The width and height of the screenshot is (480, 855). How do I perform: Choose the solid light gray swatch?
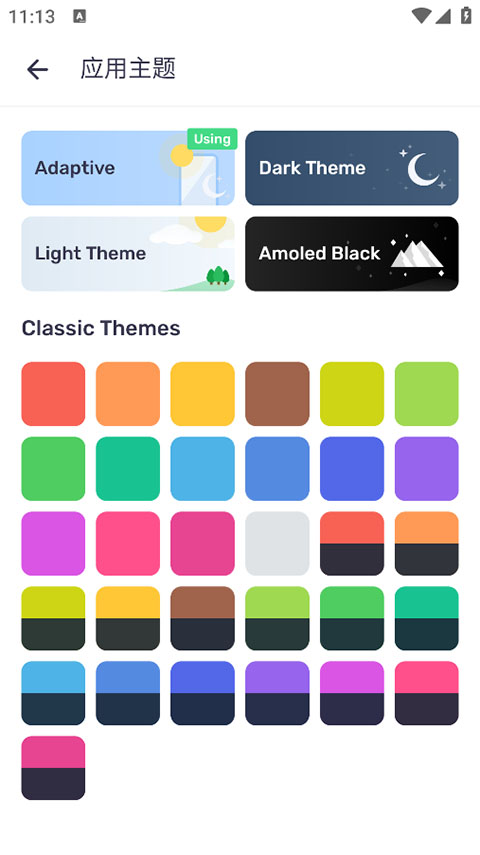click(x=277, y=543)
